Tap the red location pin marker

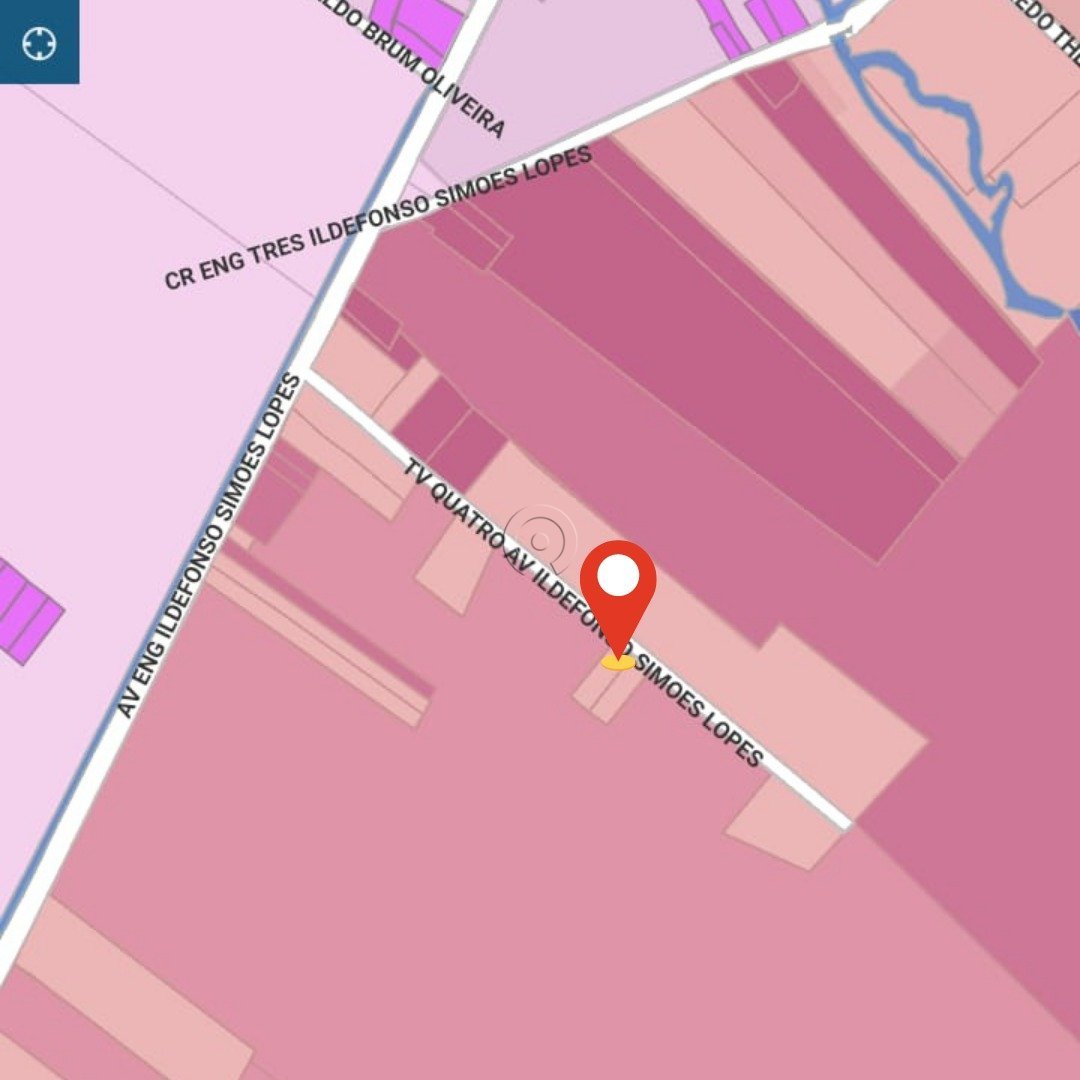(x=618, y=592)
